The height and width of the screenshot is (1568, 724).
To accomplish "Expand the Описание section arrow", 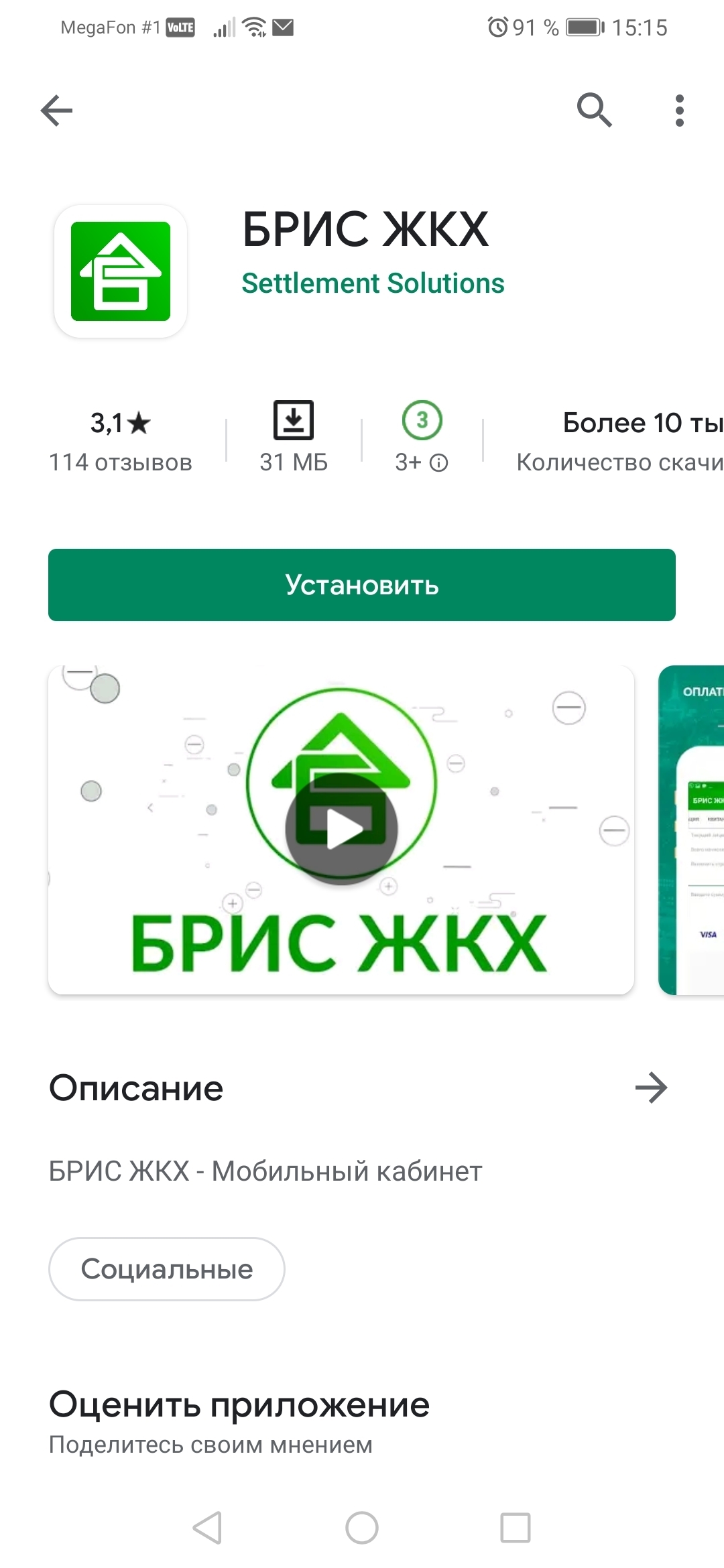I will click(651, 1088).
